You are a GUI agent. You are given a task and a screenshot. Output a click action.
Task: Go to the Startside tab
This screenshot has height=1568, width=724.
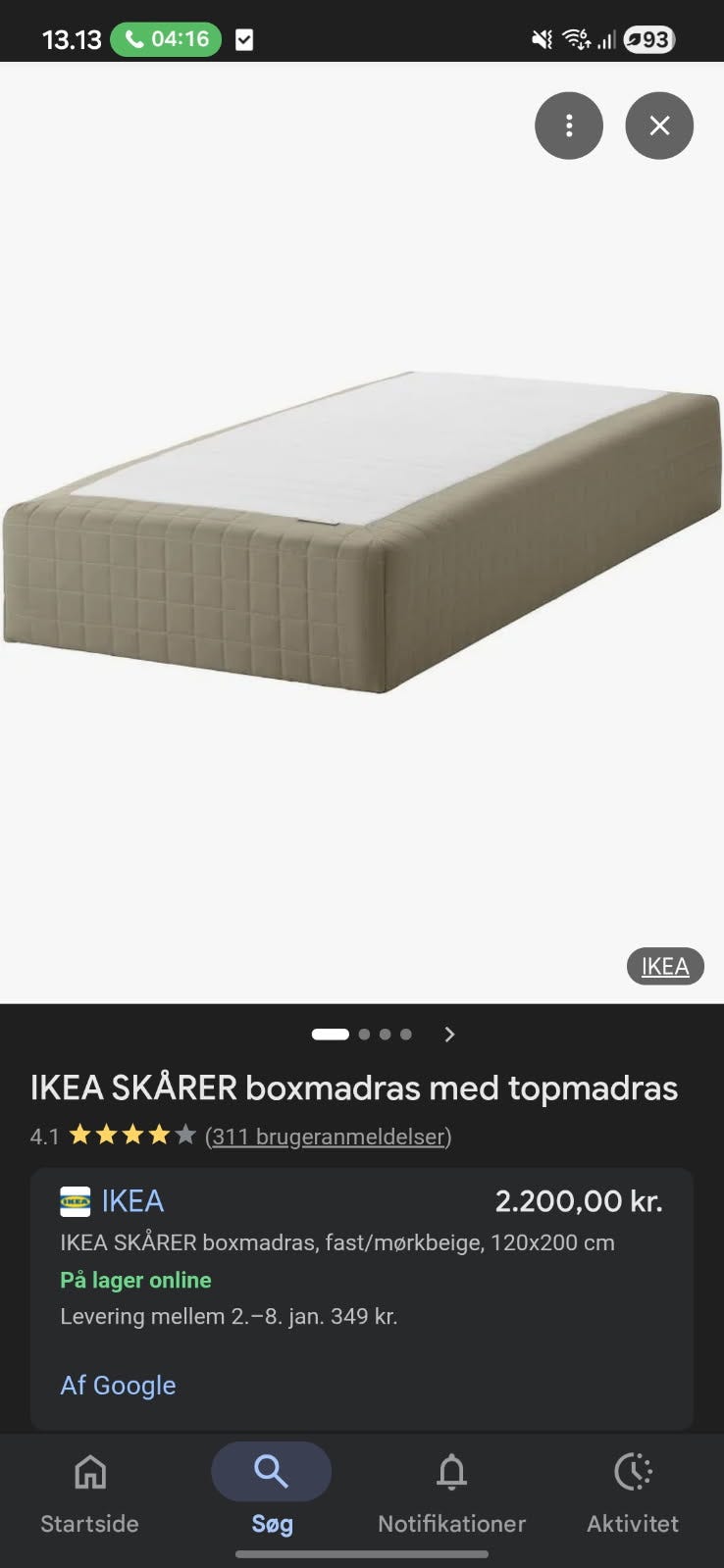point(89,1492)
